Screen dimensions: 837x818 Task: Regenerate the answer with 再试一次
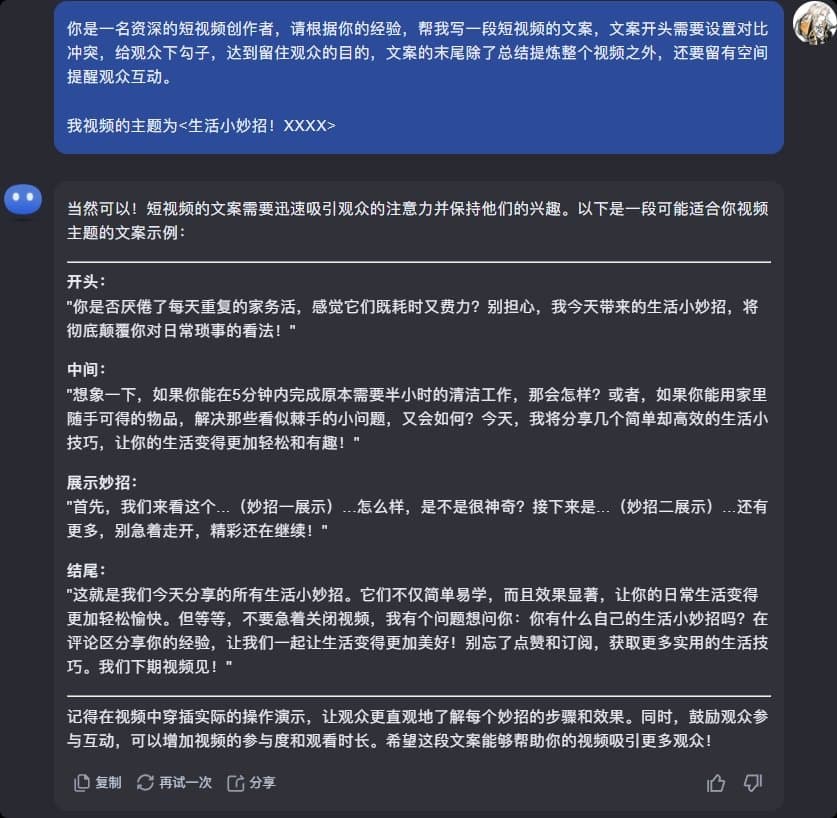pos(174,783)
